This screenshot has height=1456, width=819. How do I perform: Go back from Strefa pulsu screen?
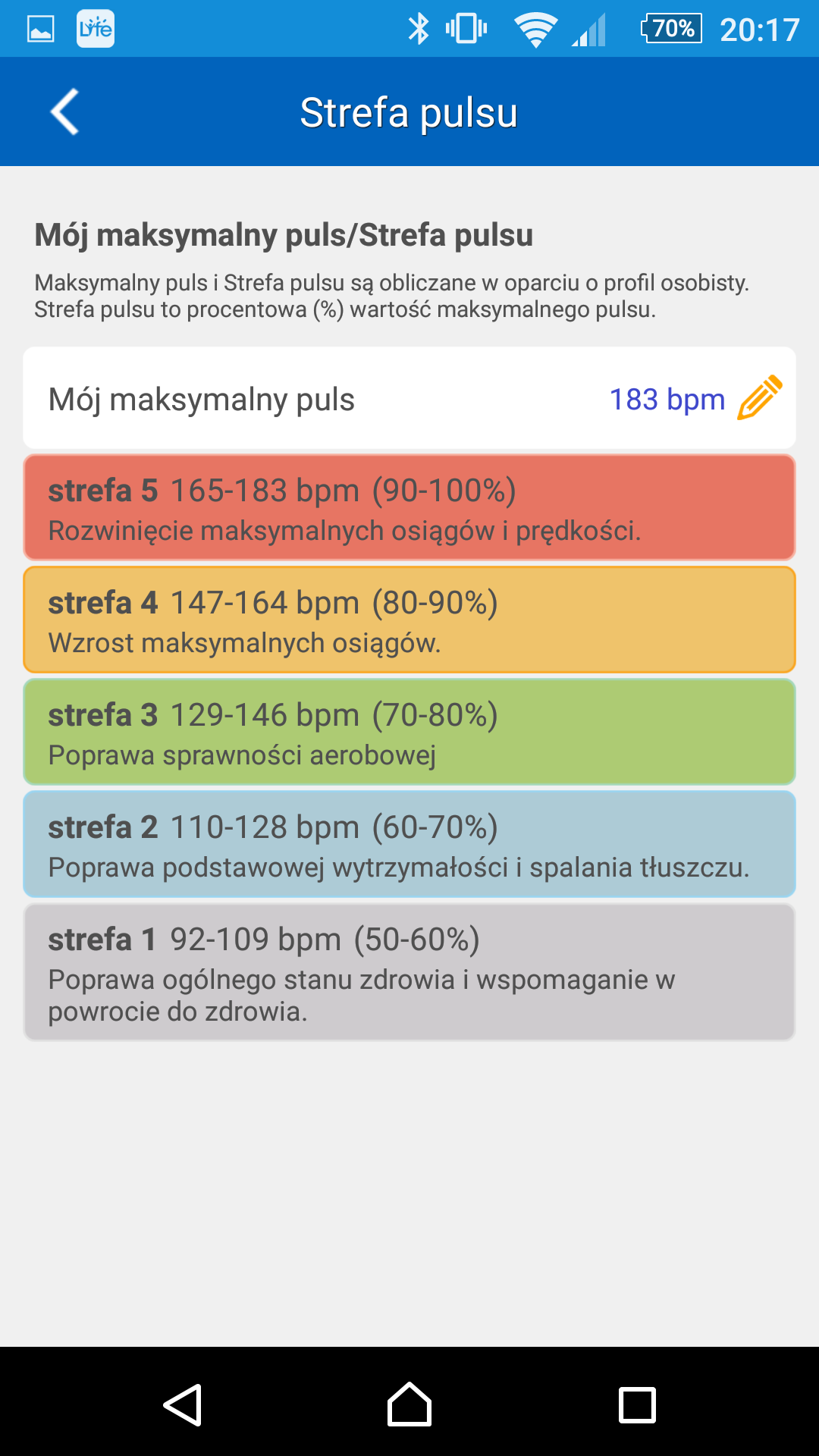pyautogui.click(x=64, y=112)
